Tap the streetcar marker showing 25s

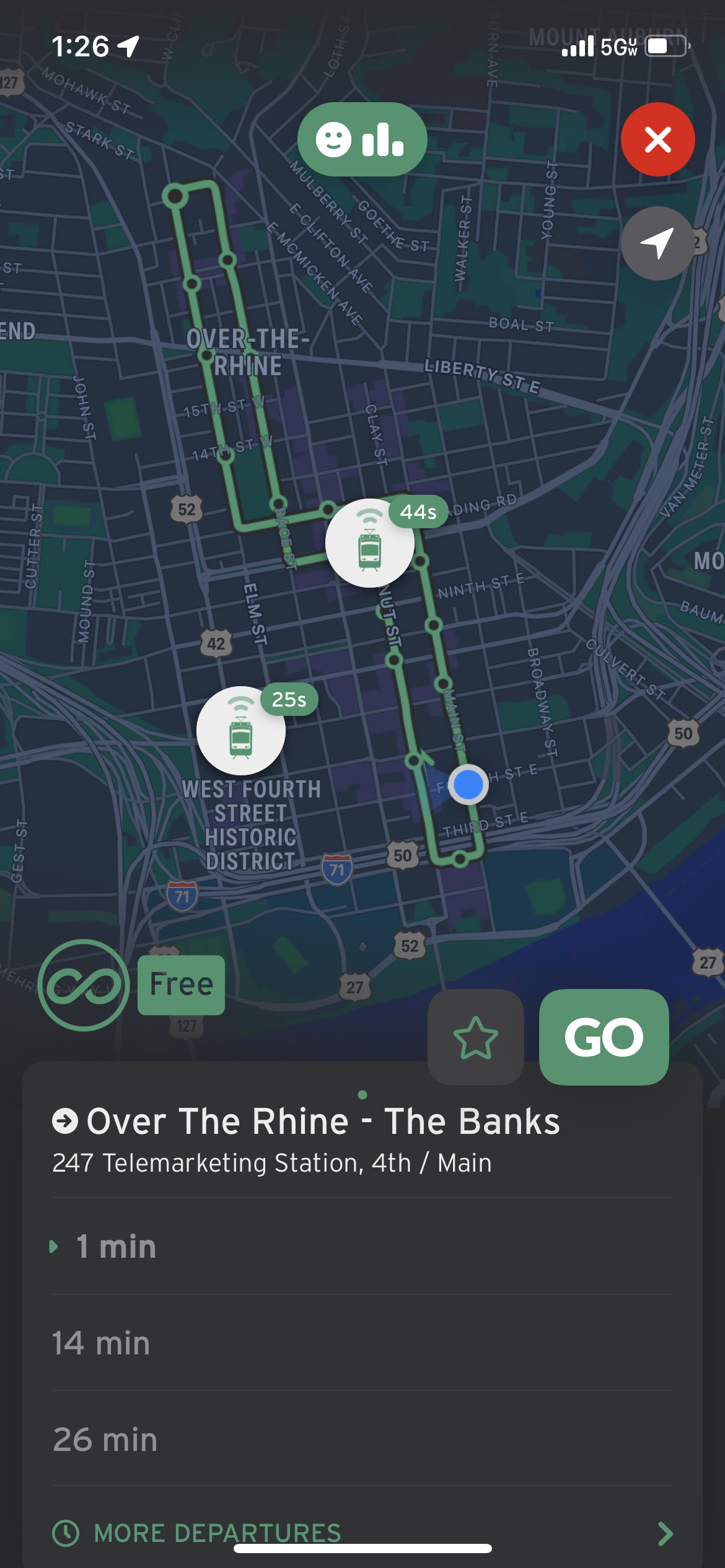[x=241, y=731]
